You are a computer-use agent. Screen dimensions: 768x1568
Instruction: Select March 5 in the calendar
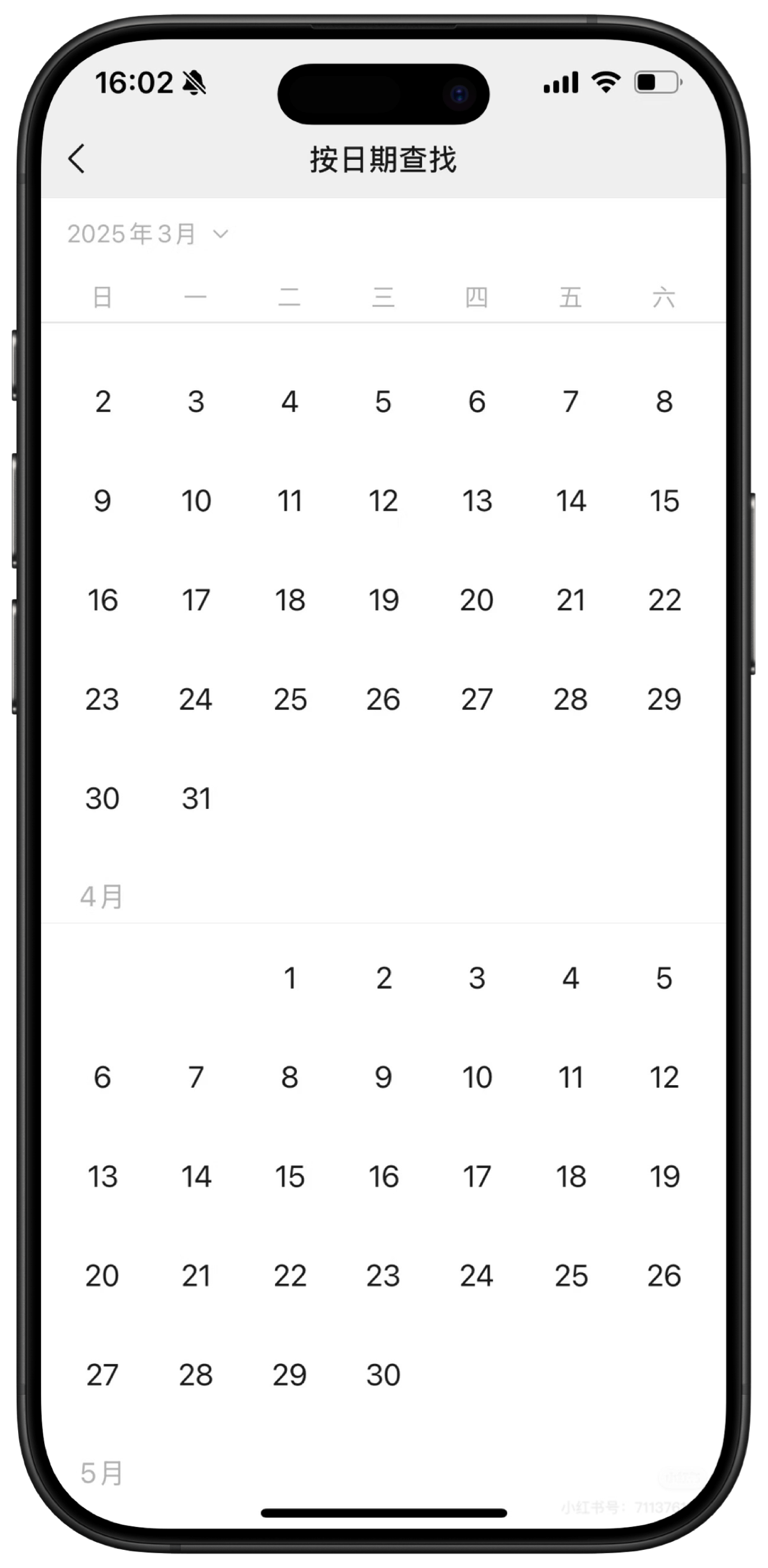click(x=383, y=402)
